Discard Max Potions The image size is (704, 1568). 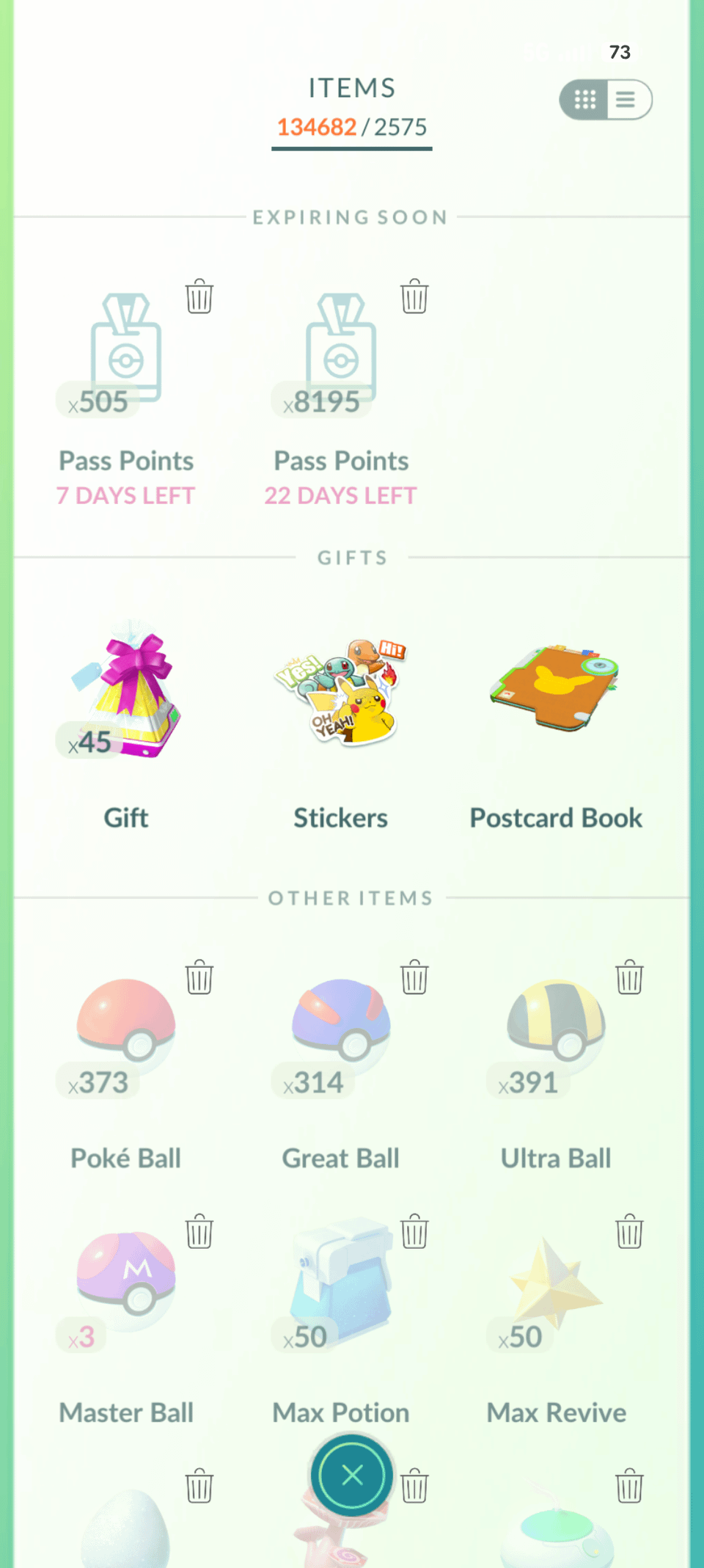[414, 1232]
